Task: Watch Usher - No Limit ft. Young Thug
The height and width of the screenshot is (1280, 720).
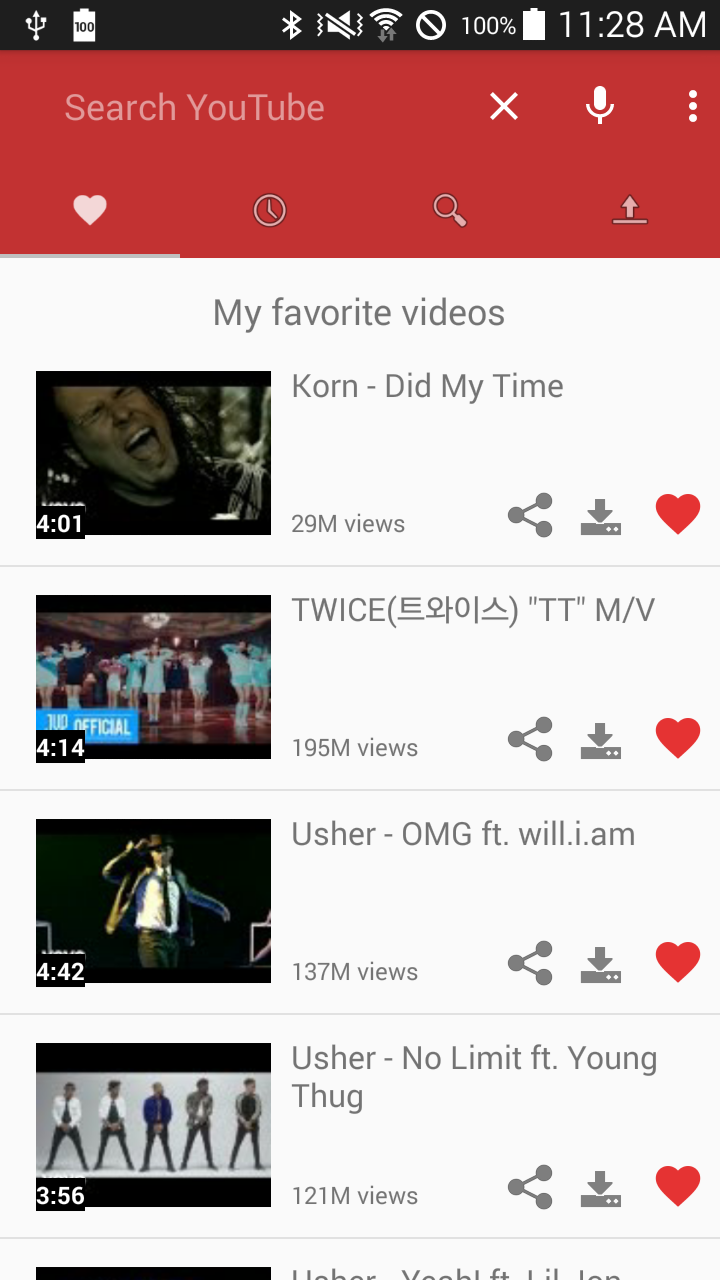Action: (153, 1125)
